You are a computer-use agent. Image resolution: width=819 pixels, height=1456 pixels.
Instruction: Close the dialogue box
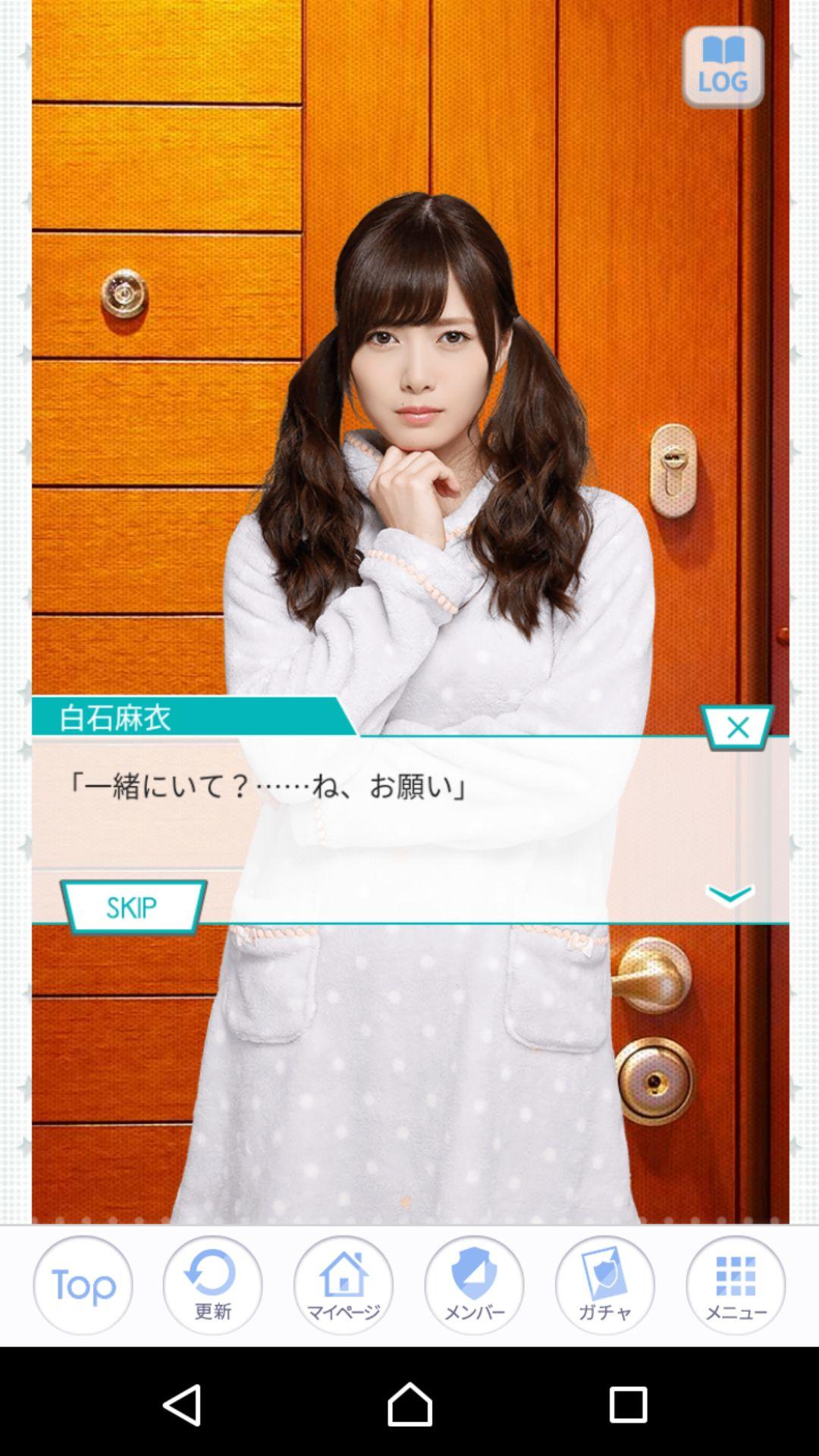(x=737, y=728)
